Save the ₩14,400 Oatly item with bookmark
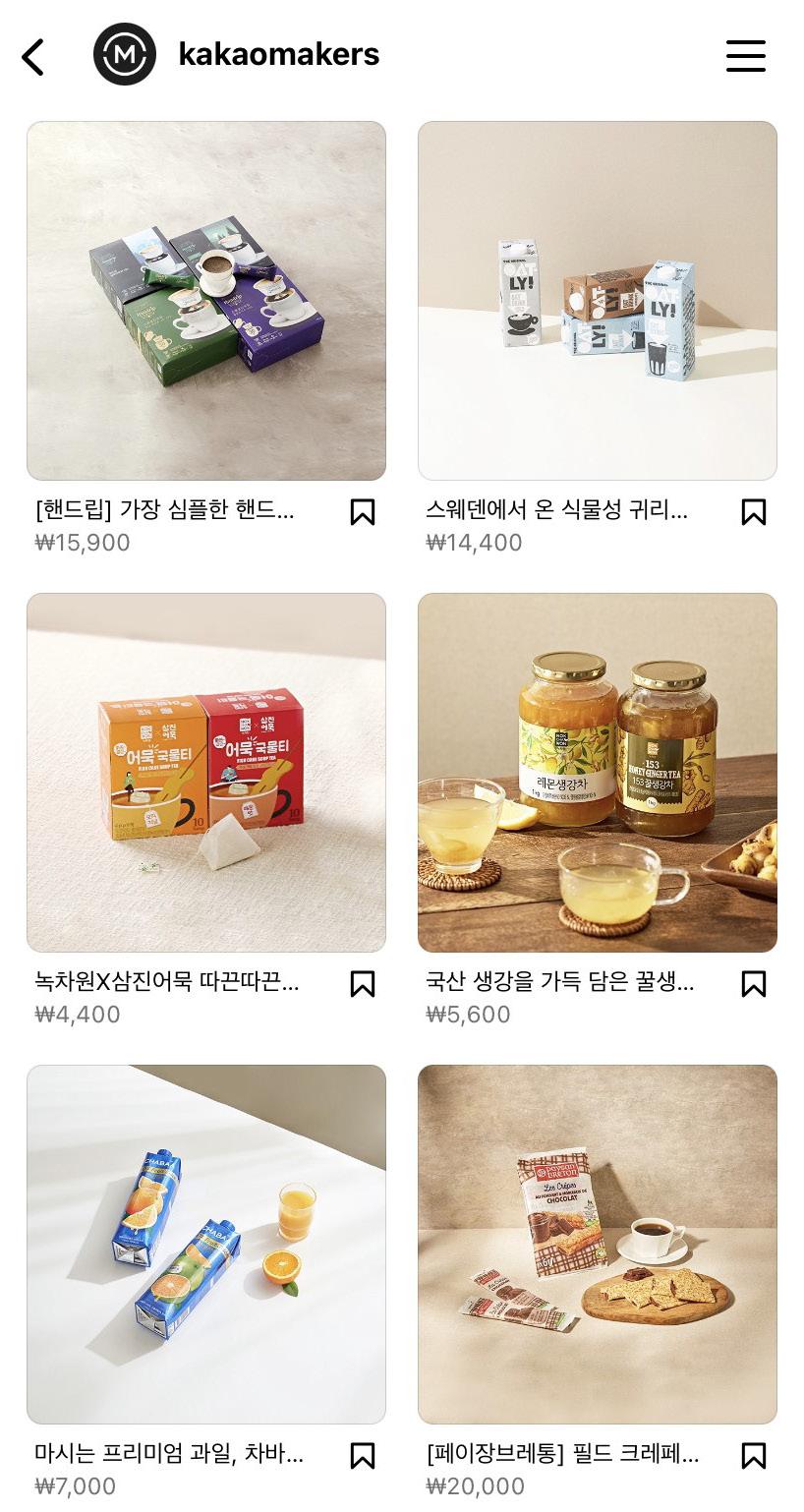804x1512 pixels. [x=754, y=512]
